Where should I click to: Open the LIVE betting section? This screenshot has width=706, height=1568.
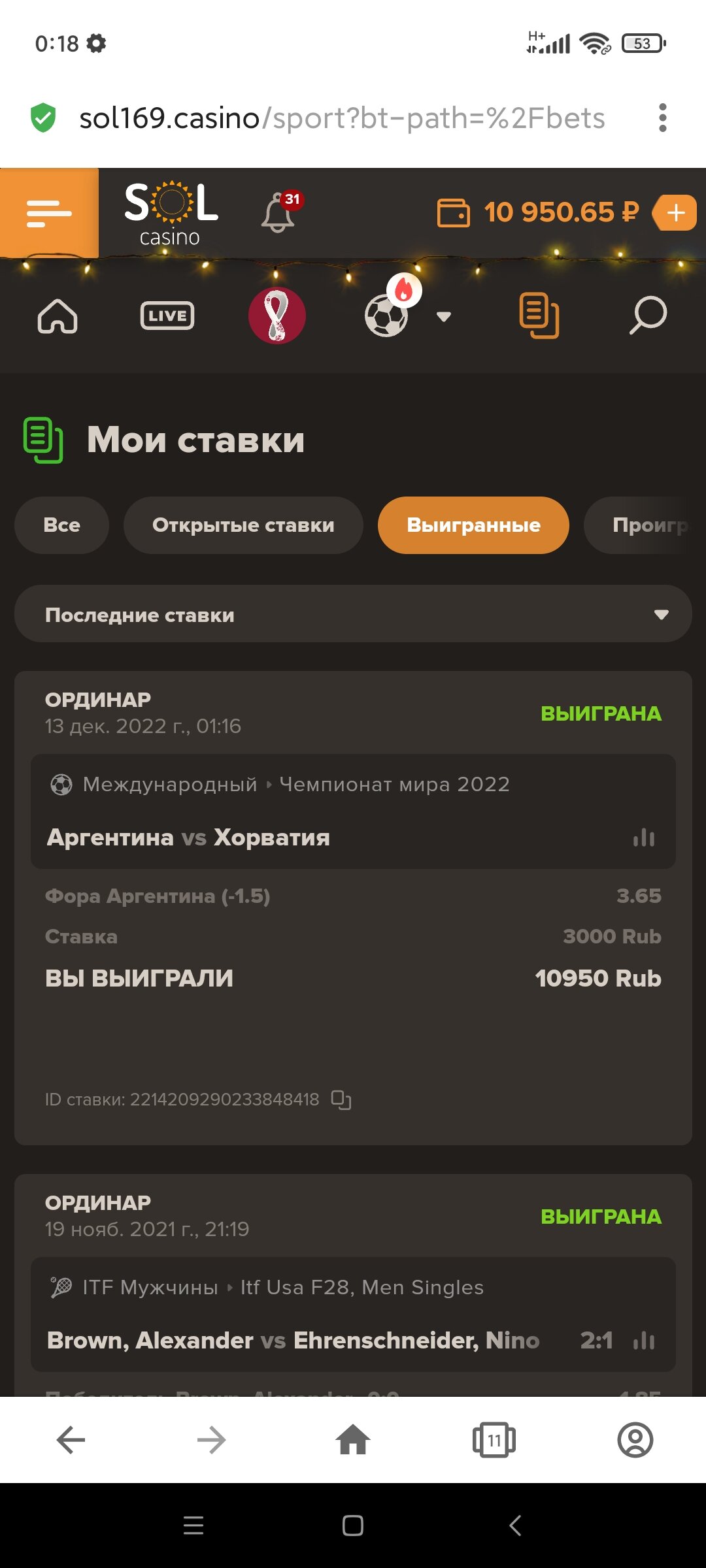167,316
